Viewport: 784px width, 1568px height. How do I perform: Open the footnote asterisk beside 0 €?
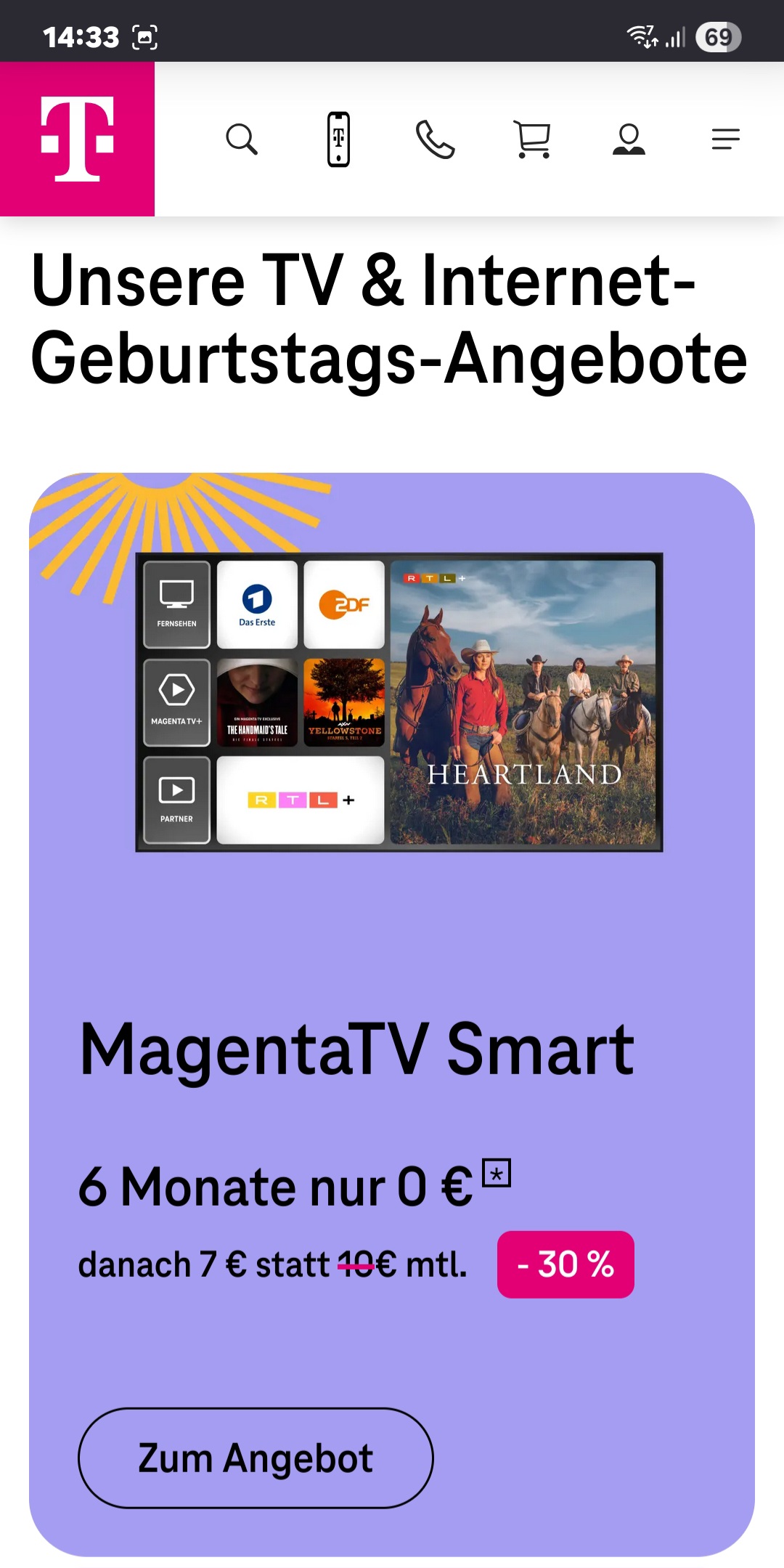tap(497, 1173)
